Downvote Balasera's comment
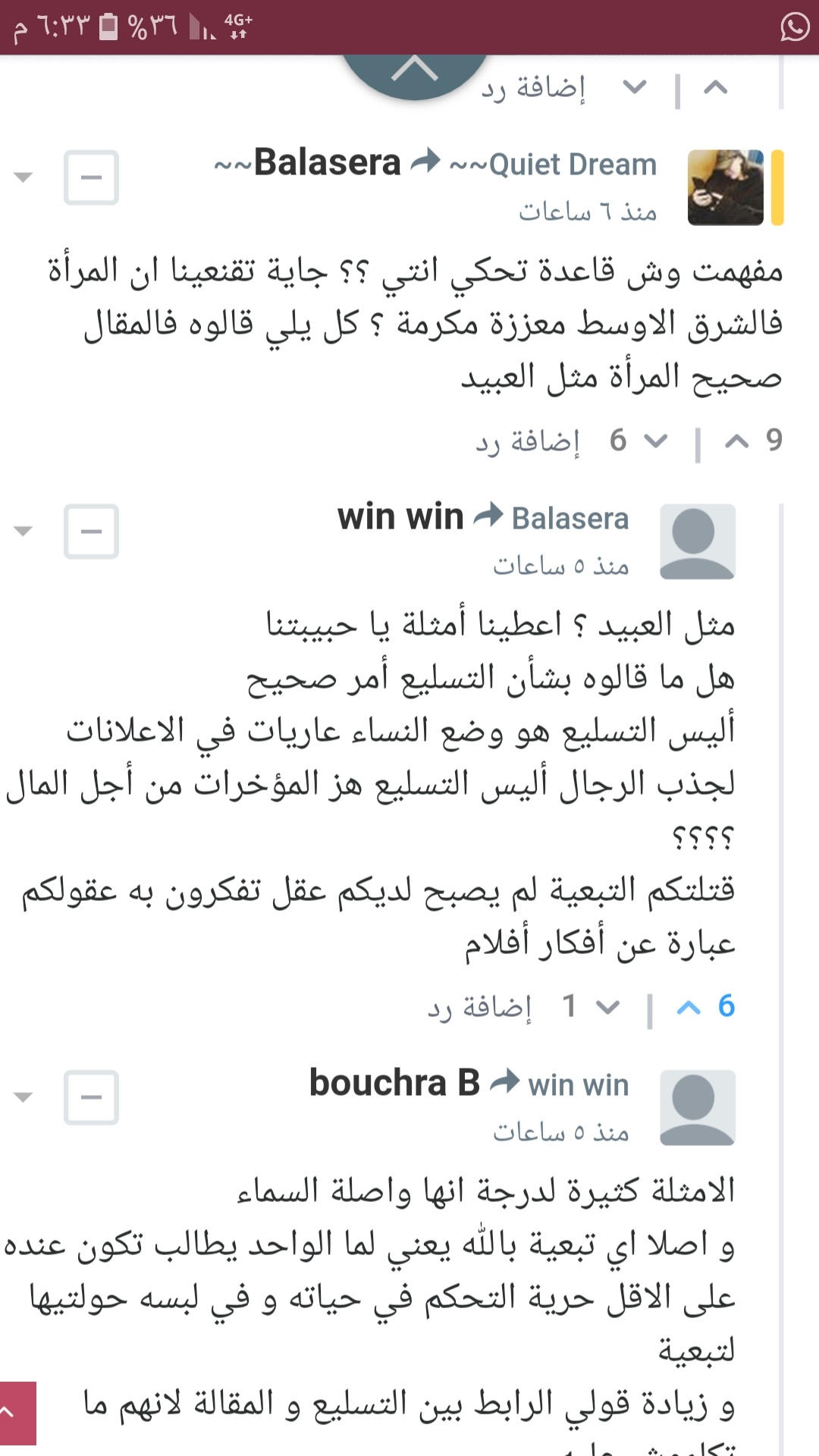Image resolution: width=819 pixels, height=1456 pixels. tap(655, 441)
